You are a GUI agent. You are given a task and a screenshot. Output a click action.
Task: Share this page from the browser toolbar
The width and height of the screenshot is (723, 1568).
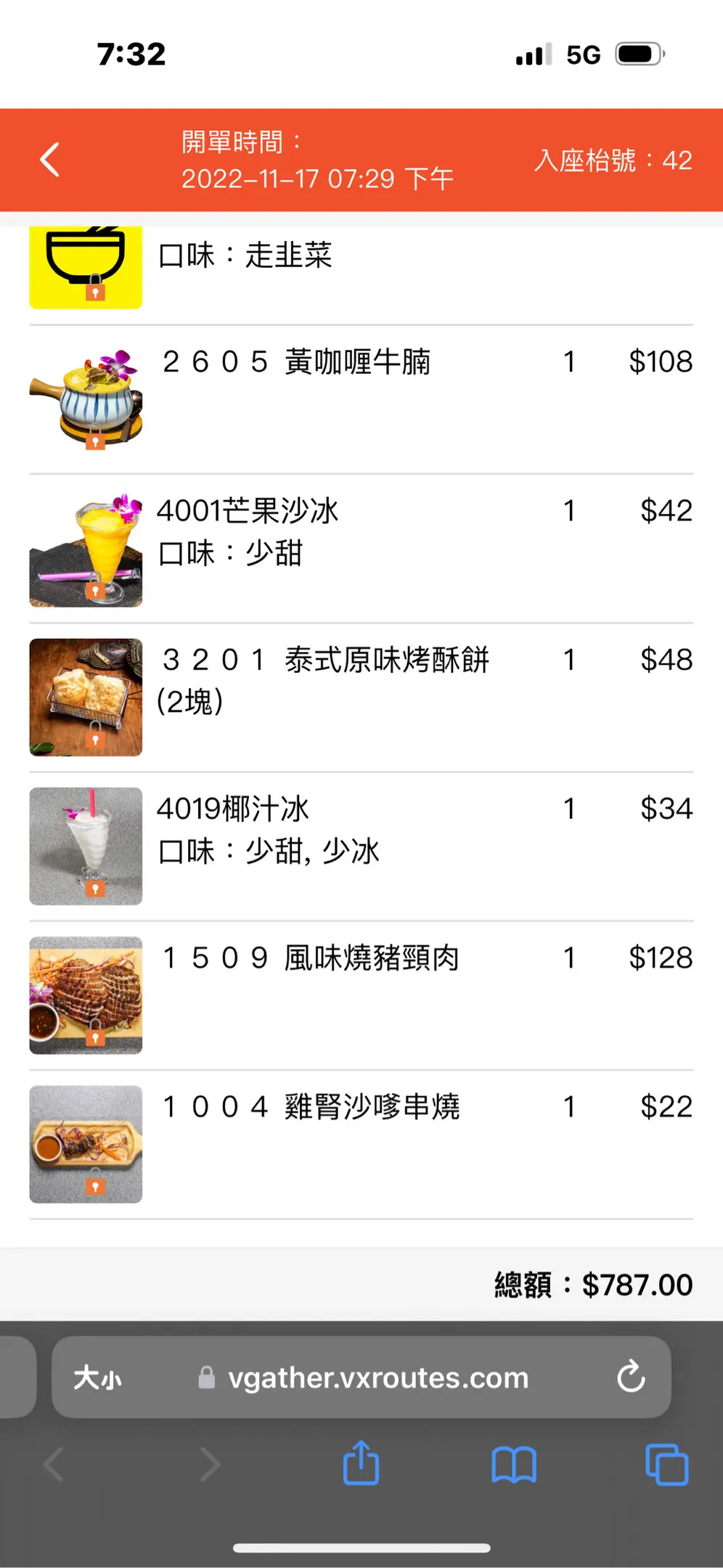coord(361,1463)
